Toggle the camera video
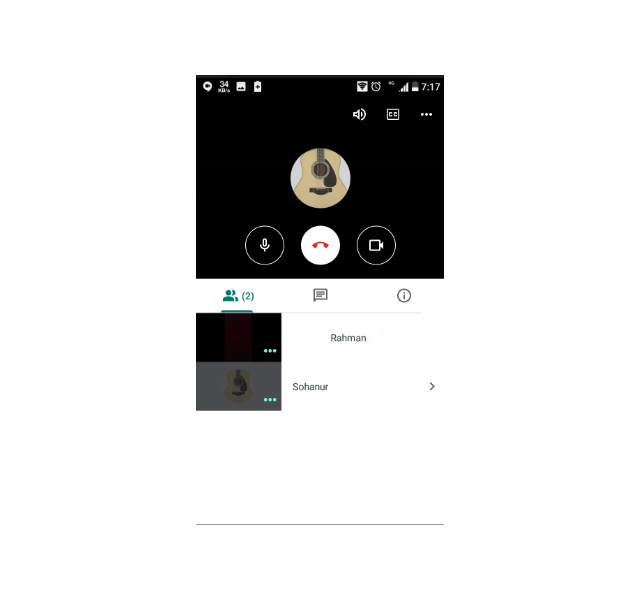This screenshot has height=600, width=640. pyautogui.click(x=376, y=245)
